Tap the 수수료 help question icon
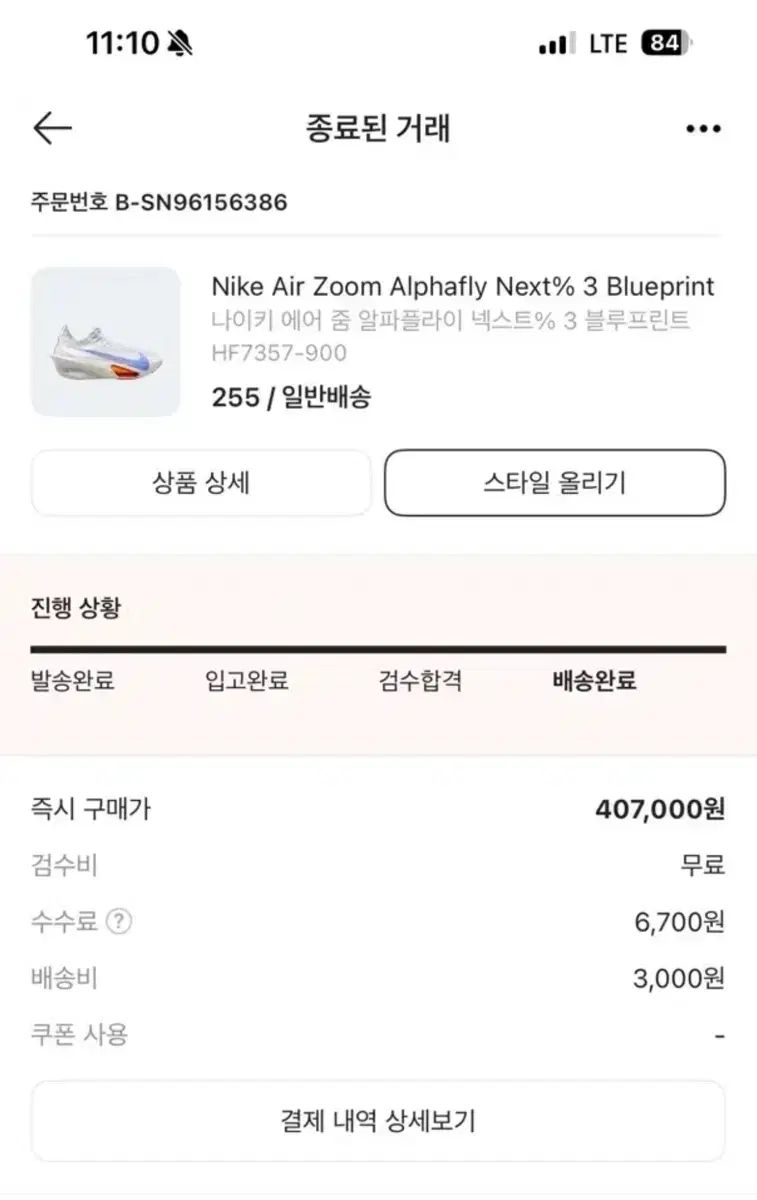The width and height of the screenshot is (757, 1200). [119, 921]
